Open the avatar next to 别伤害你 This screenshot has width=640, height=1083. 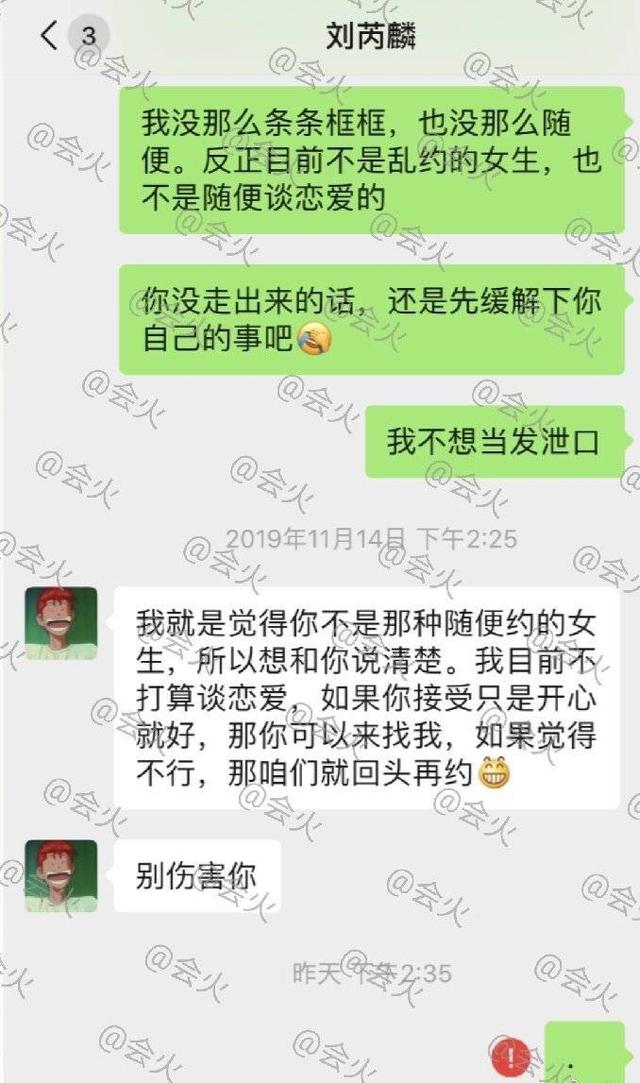tap(61, 876)
